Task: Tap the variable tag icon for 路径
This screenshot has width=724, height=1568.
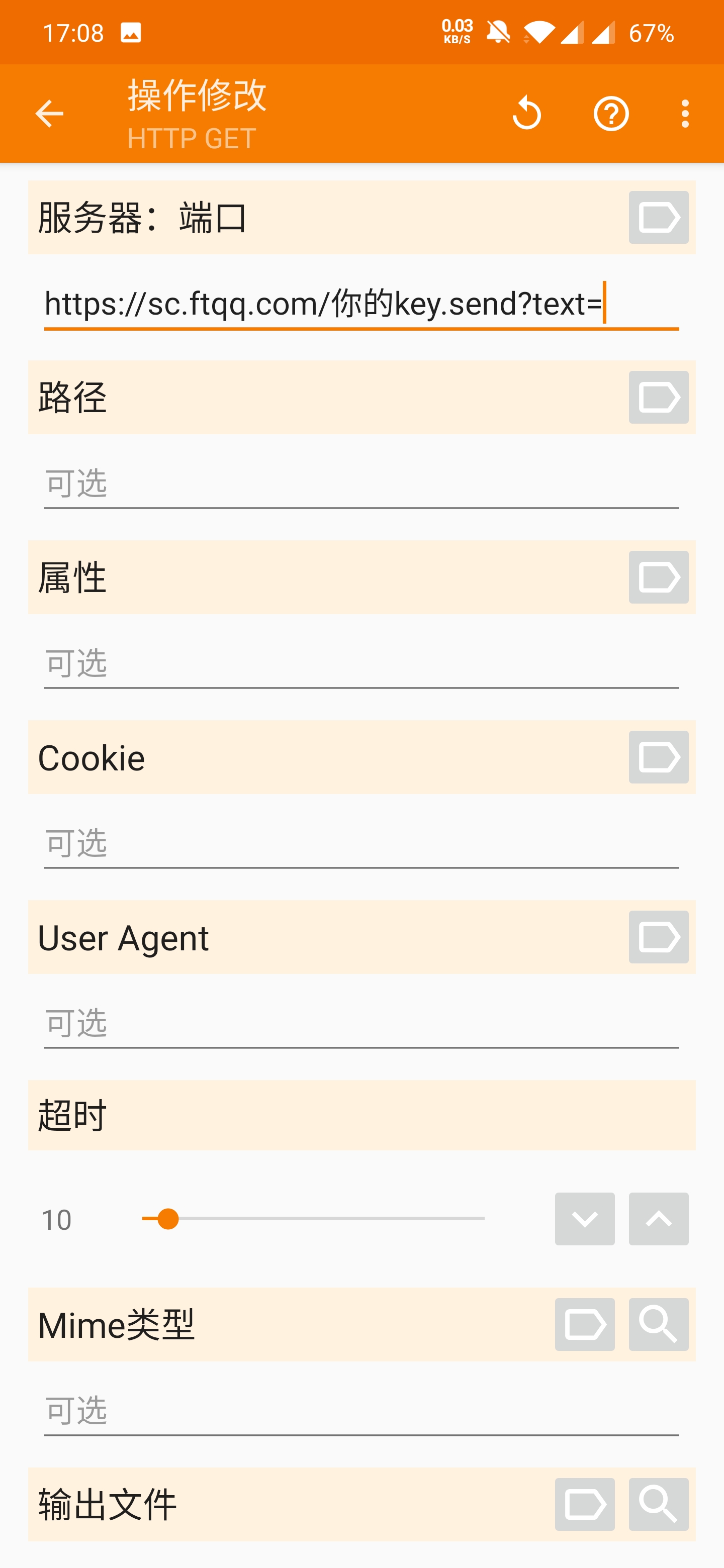Action: click(x=658, y=398)
